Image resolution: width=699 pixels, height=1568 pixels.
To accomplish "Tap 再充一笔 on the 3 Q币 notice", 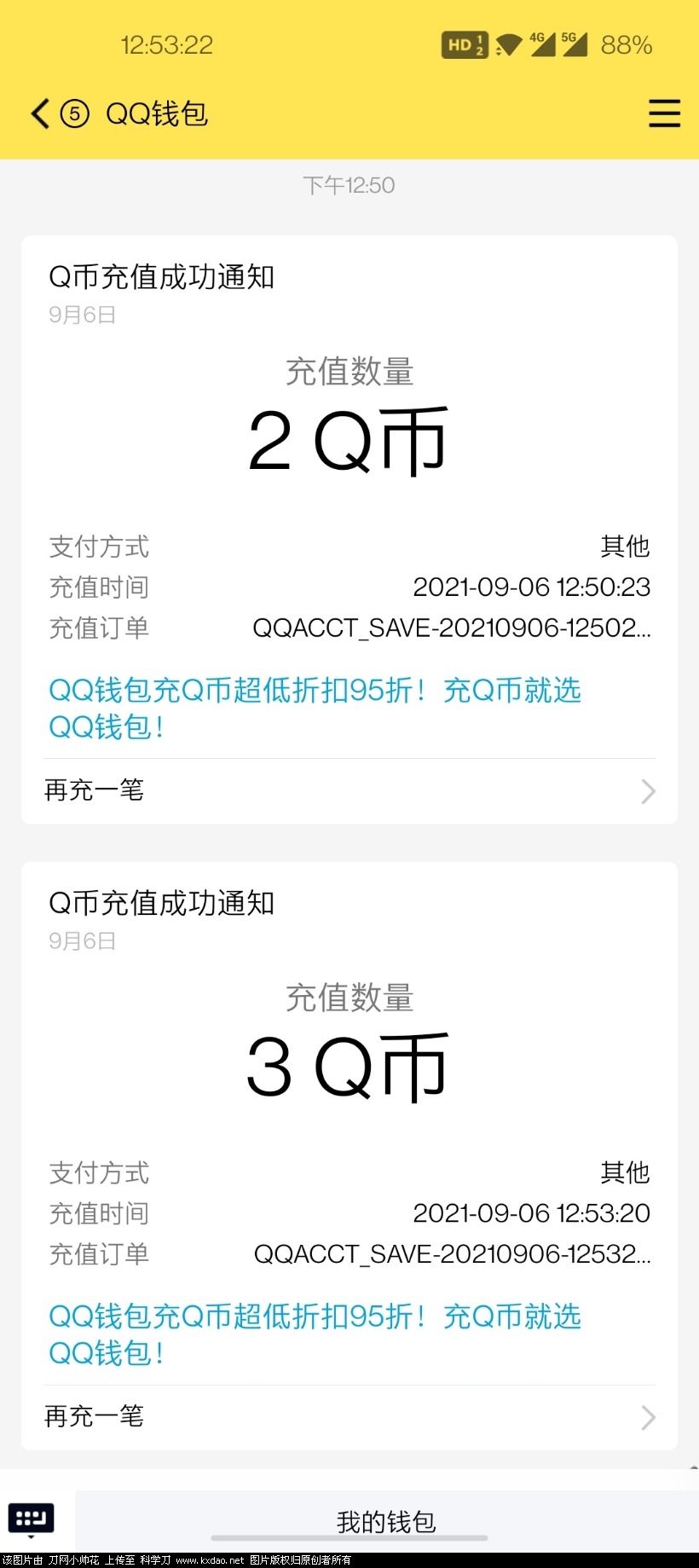I will pyautogui.click(x=93, y=1416).
